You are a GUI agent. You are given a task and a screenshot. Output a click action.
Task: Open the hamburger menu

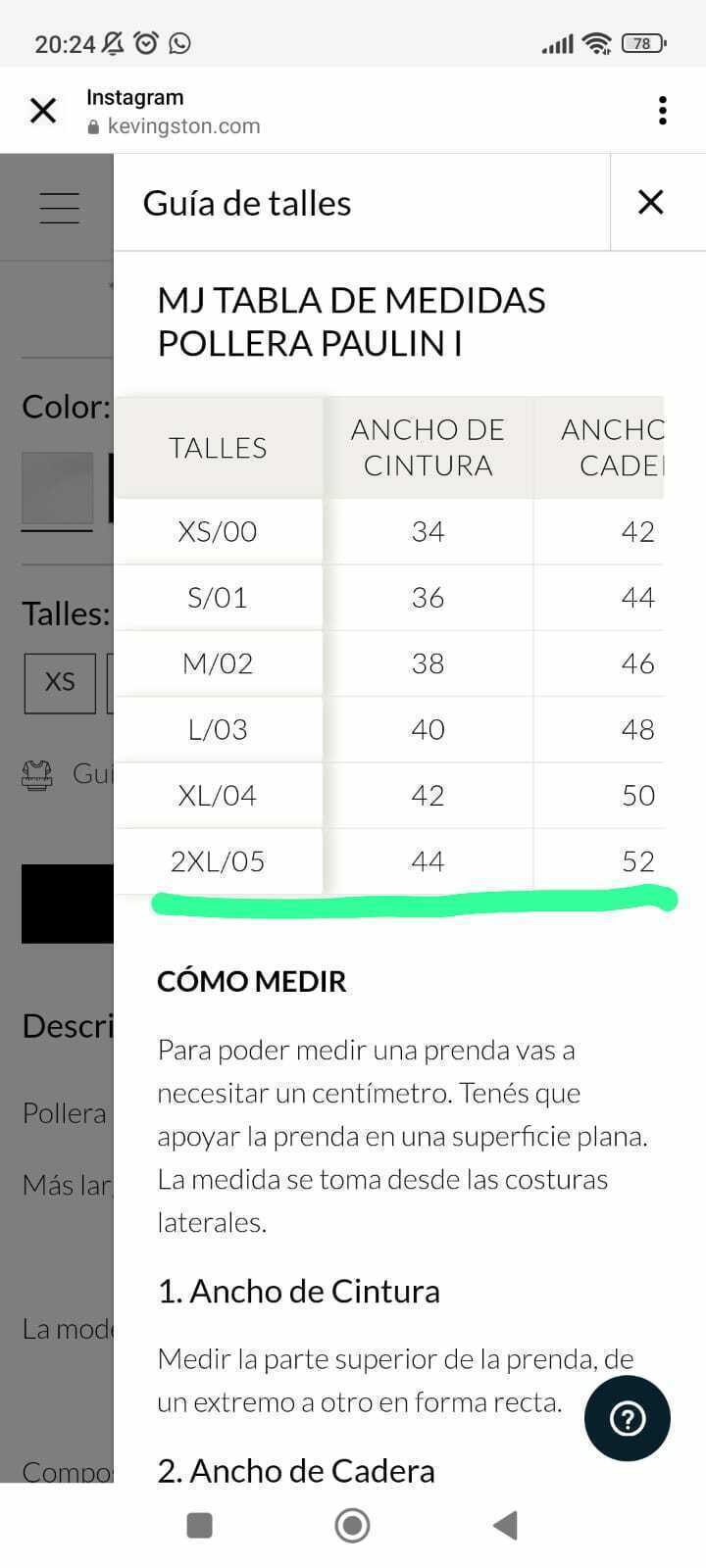[60, 208]
